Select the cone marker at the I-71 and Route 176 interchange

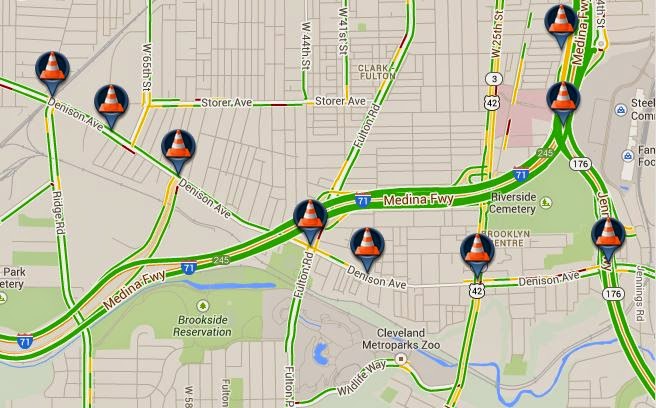[563, 103]
